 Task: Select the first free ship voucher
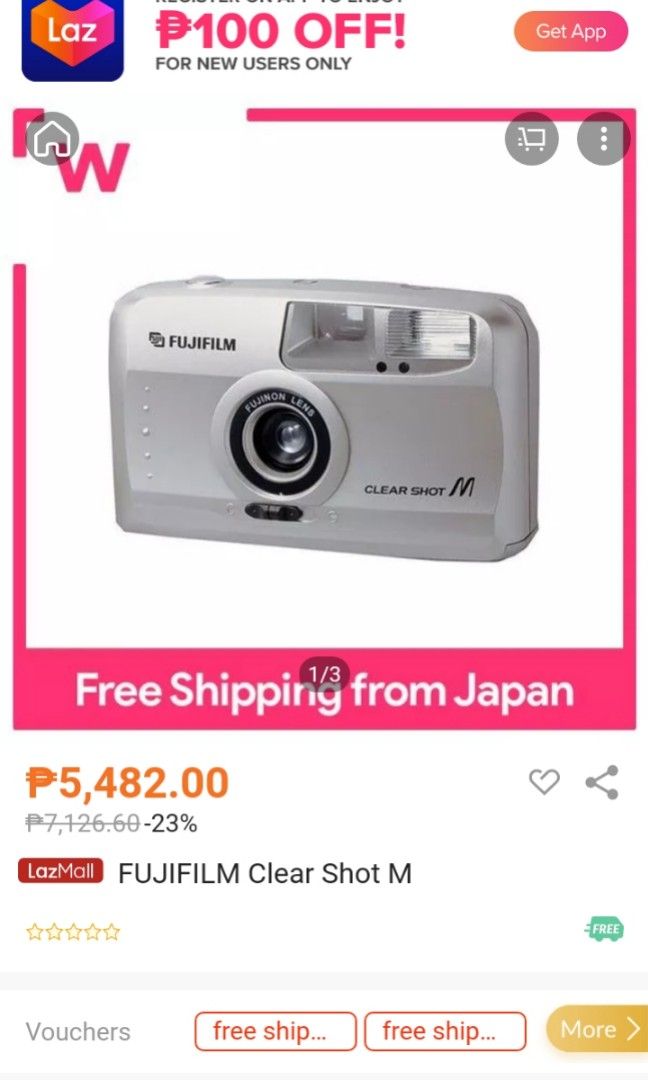tap(275, 1031)
